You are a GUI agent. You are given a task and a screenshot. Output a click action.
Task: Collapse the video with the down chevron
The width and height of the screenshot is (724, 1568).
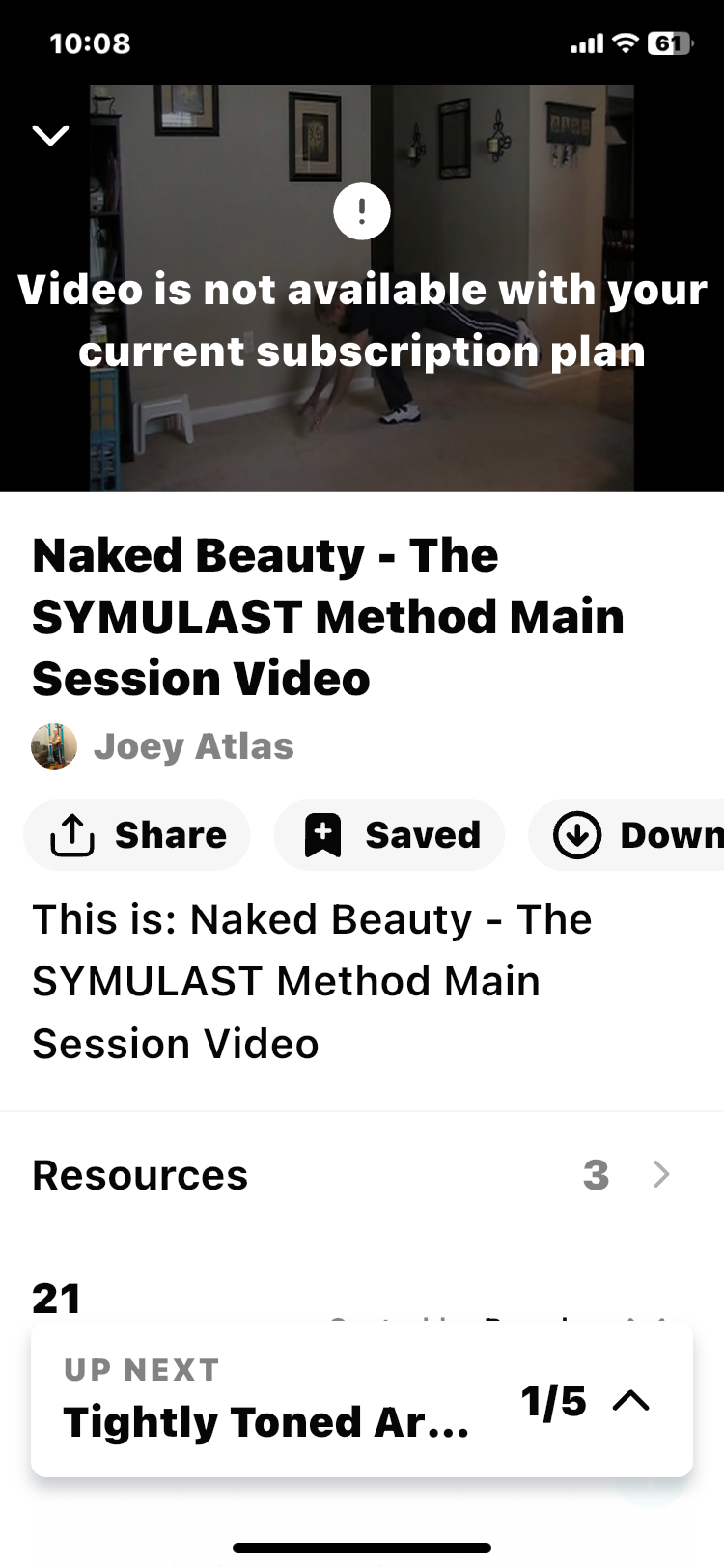point(50,135)
